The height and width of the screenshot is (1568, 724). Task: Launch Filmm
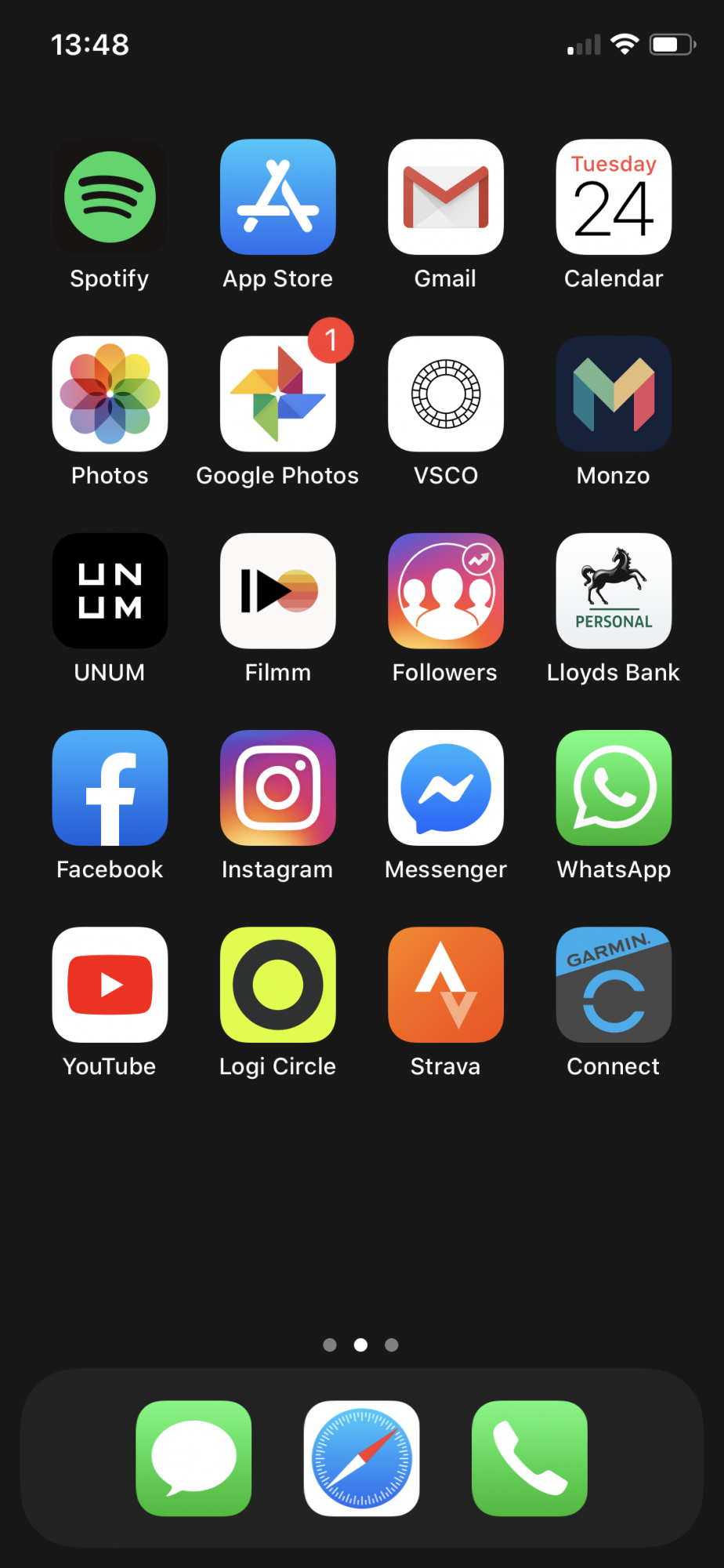pos(278,590)
